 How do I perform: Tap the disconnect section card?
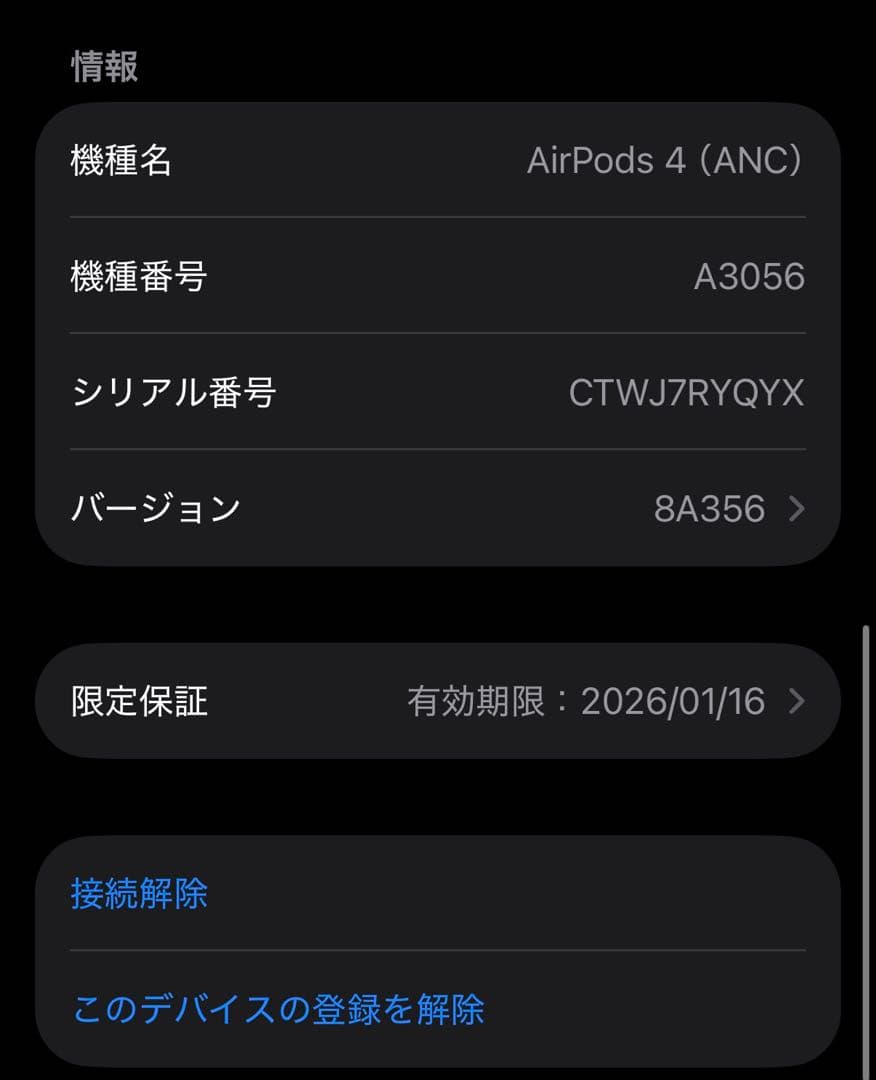point(438,950)
